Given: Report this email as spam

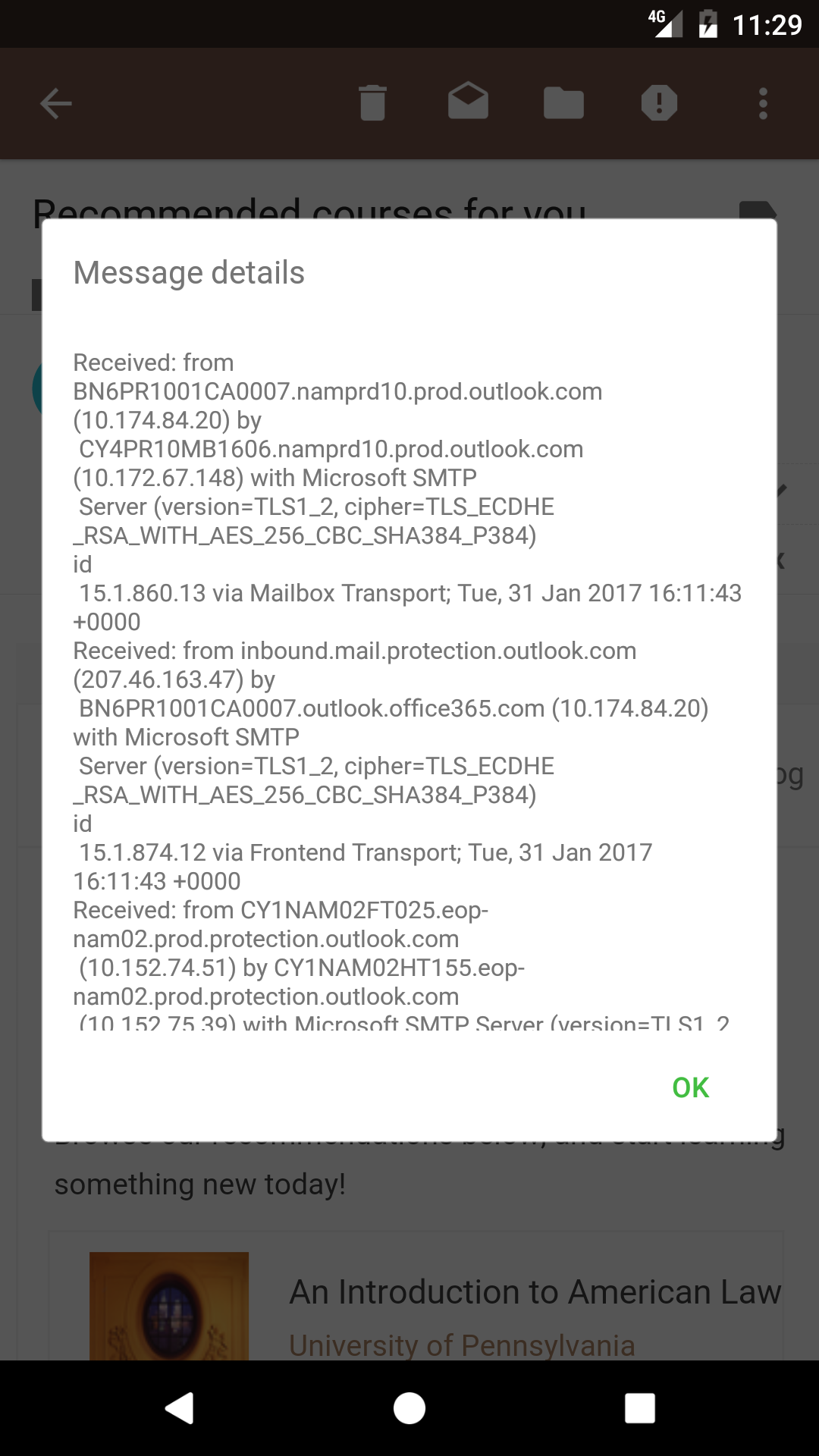Looking at the screenshot, I should click(659, 102).
